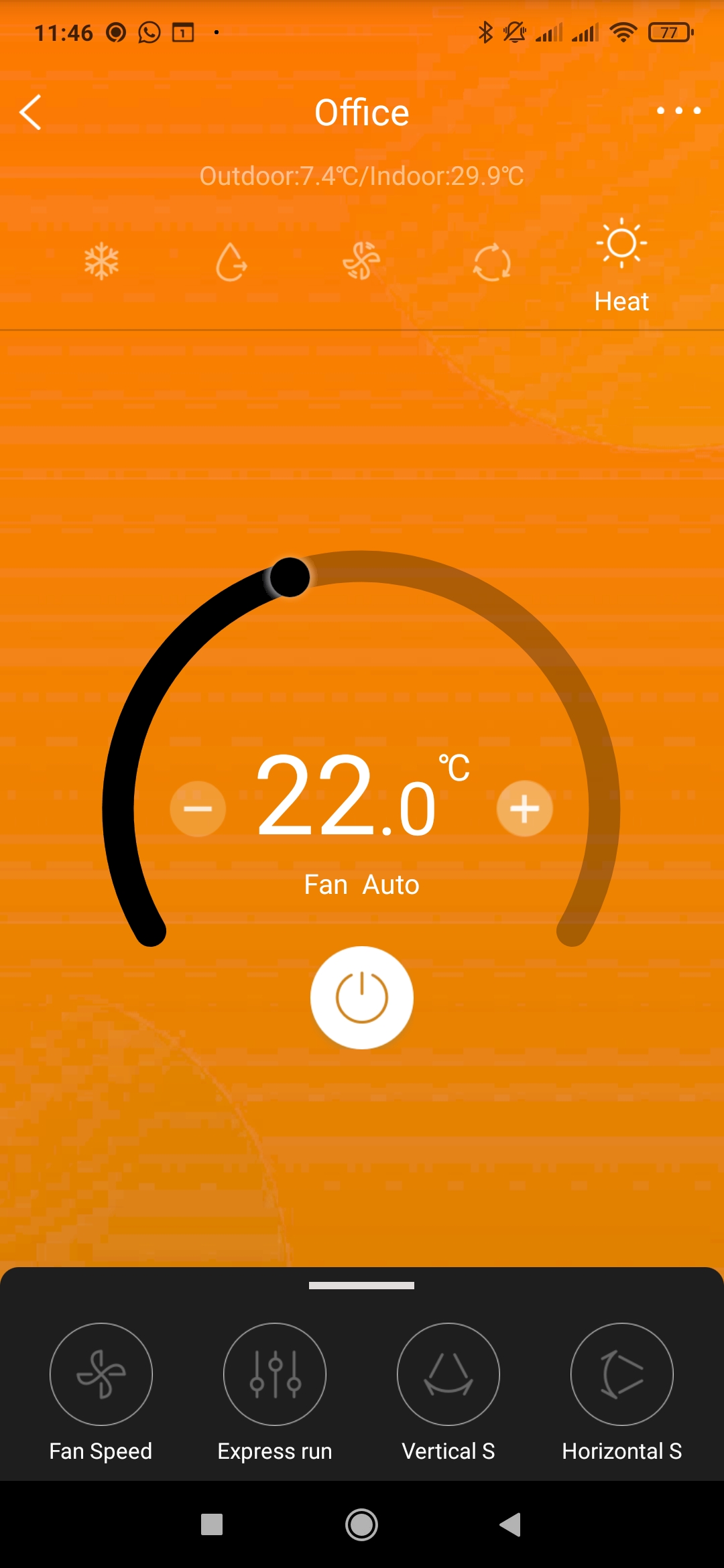This screenshot has height=1568, width=724.
Task: Go to the Android home screen
Action: point(361,1525)
